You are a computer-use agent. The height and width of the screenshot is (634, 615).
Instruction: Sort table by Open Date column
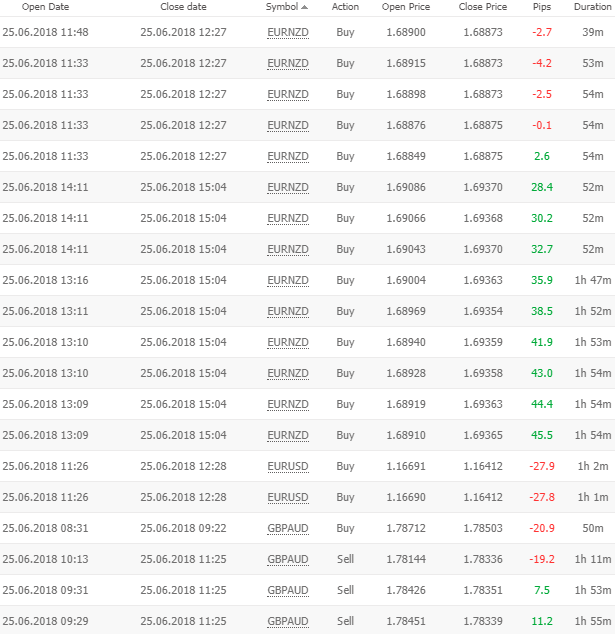pos(45,7)
